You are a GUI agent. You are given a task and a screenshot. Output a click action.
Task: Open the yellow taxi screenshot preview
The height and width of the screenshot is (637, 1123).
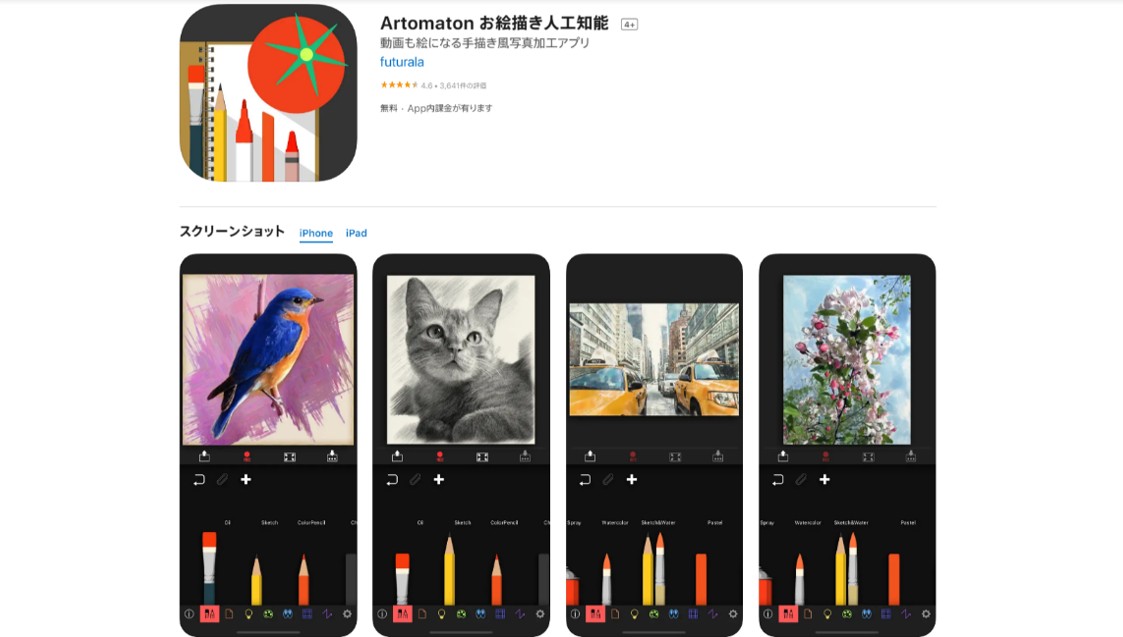click(x=654, y=444)
